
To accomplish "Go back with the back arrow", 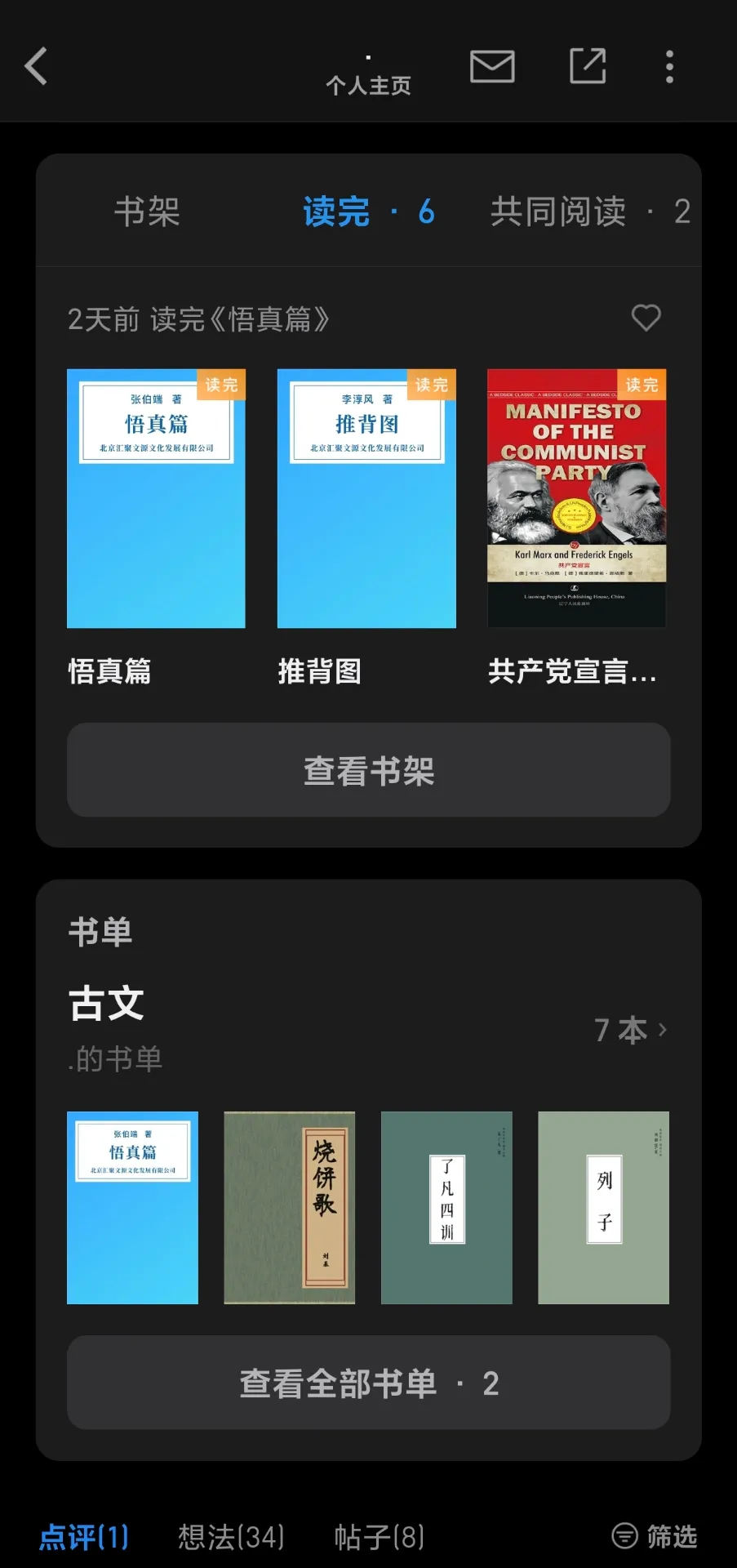I will [x=36, y=67].
